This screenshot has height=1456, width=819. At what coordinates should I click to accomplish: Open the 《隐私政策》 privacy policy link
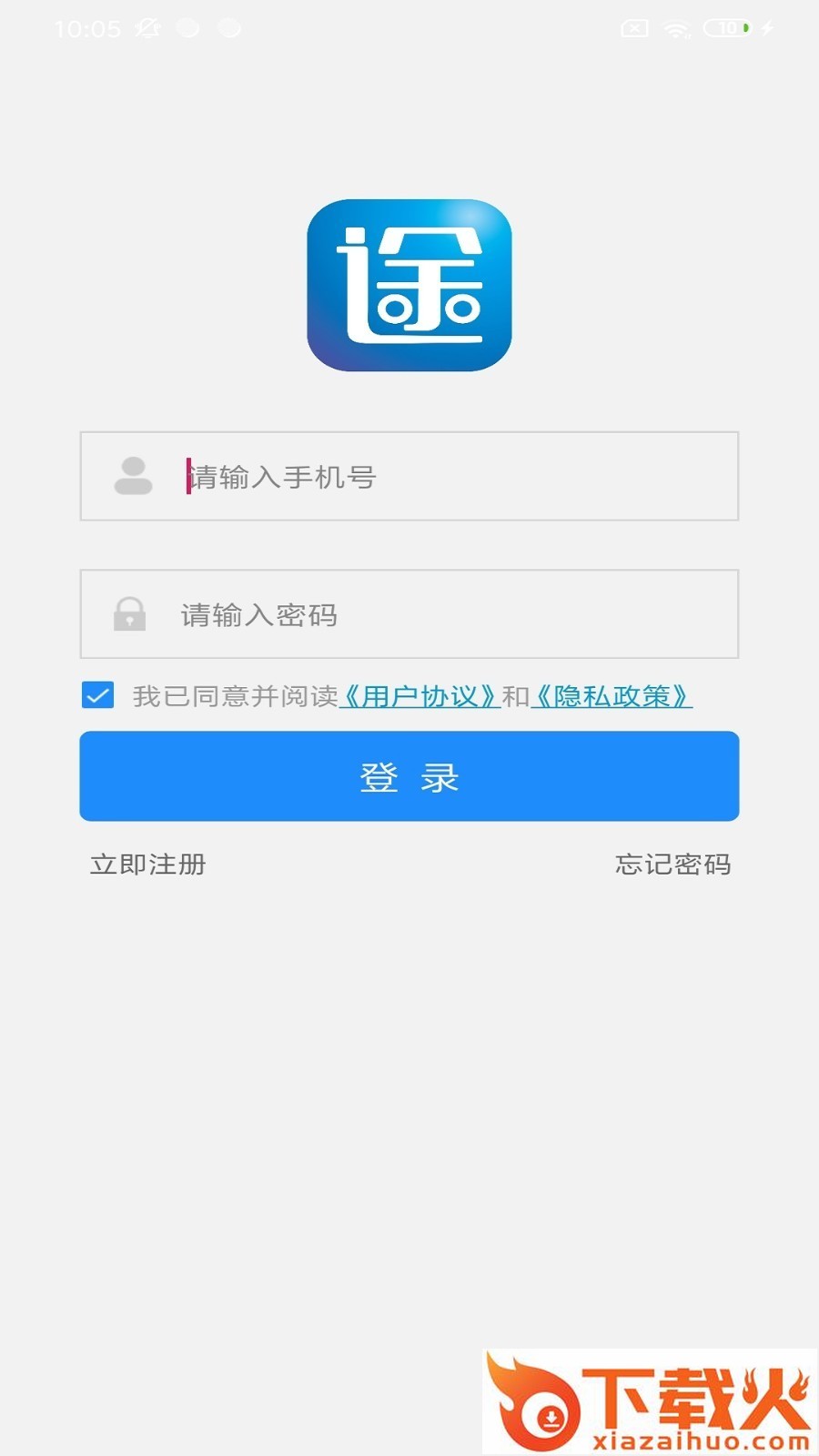point(612,697)
